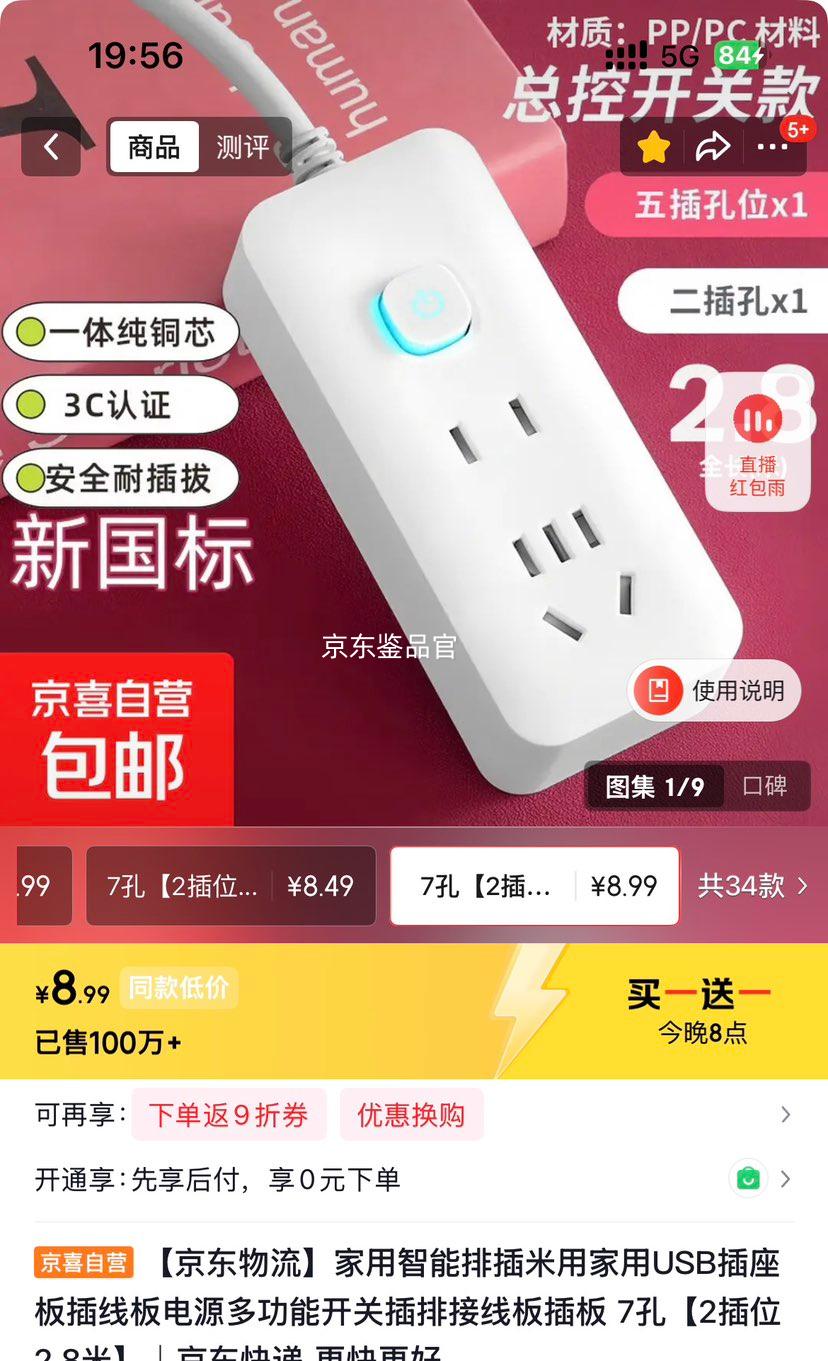Select the ¥8.49 product variant option
The width and height of the screenshot is (828, 1361).
pyautogui.click(x=230, y=886)
